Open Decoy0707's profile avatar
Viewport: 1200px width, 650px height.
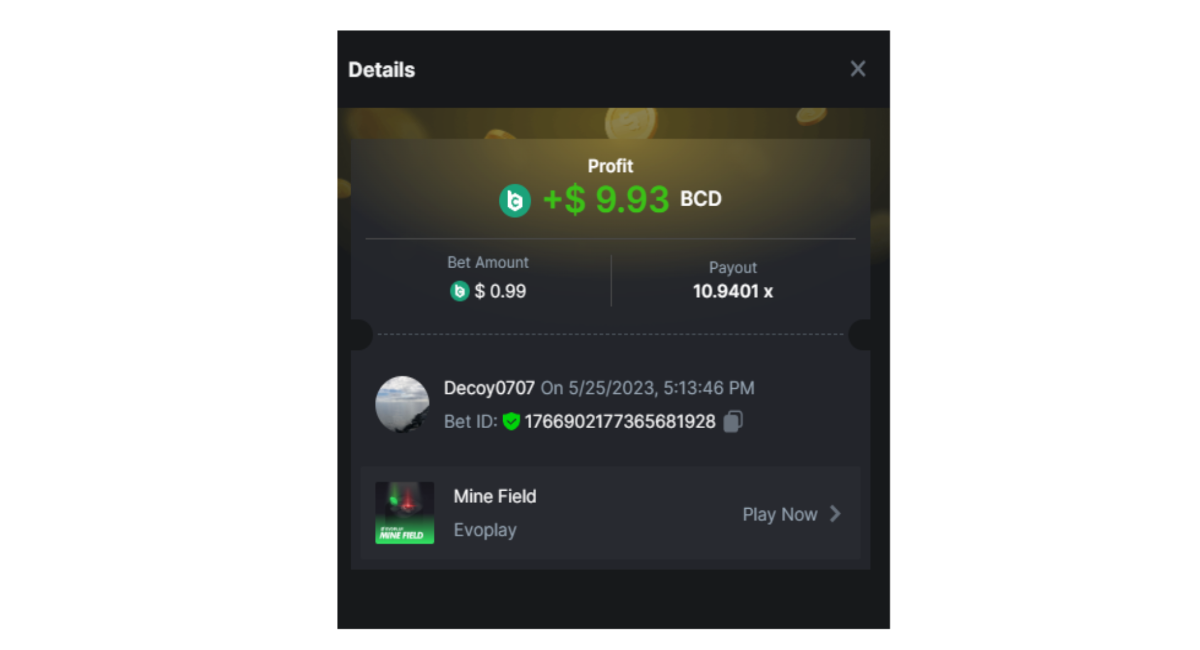tap(402, 404)
